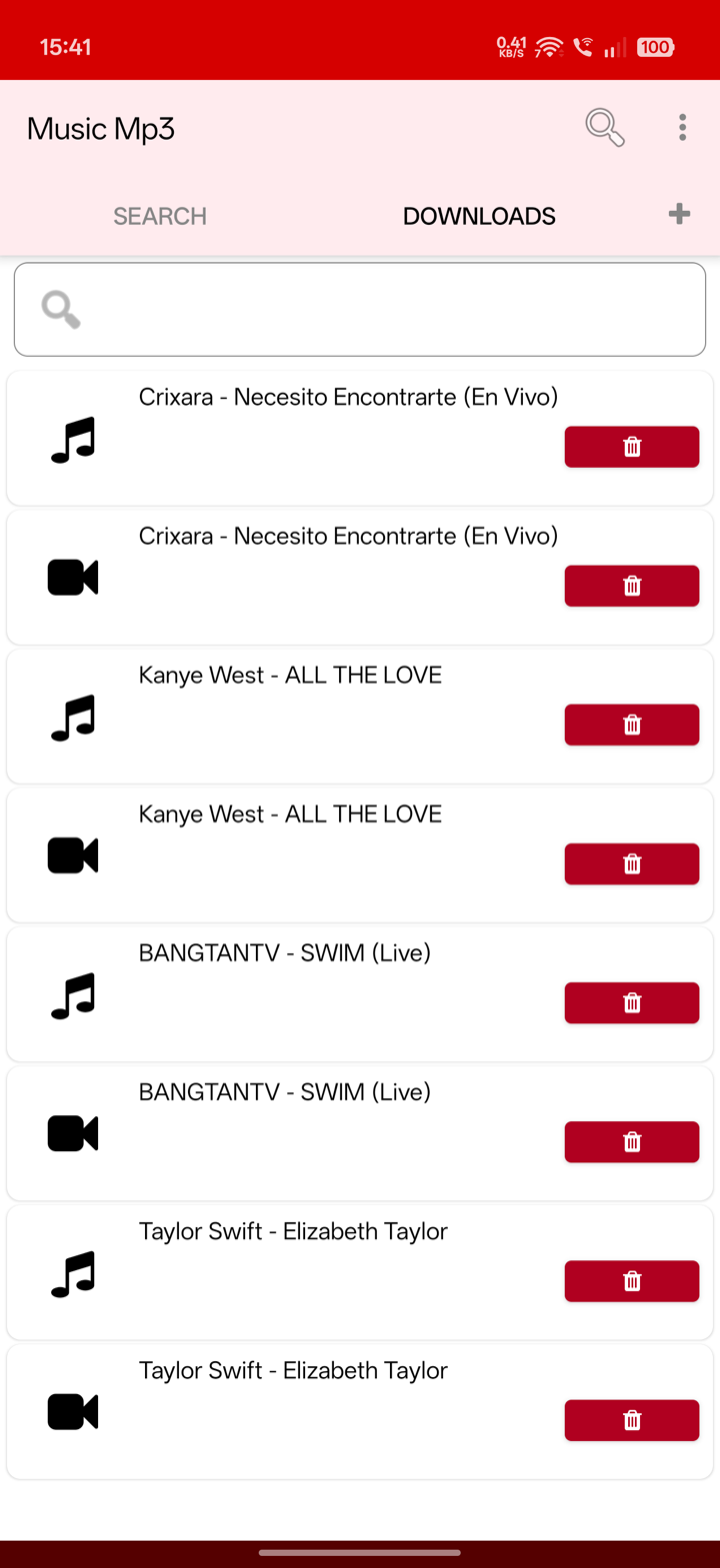The image size is (720, 1568).
Task: Tap the magnifier icon inside the search box
Action: tap(59, 309)
